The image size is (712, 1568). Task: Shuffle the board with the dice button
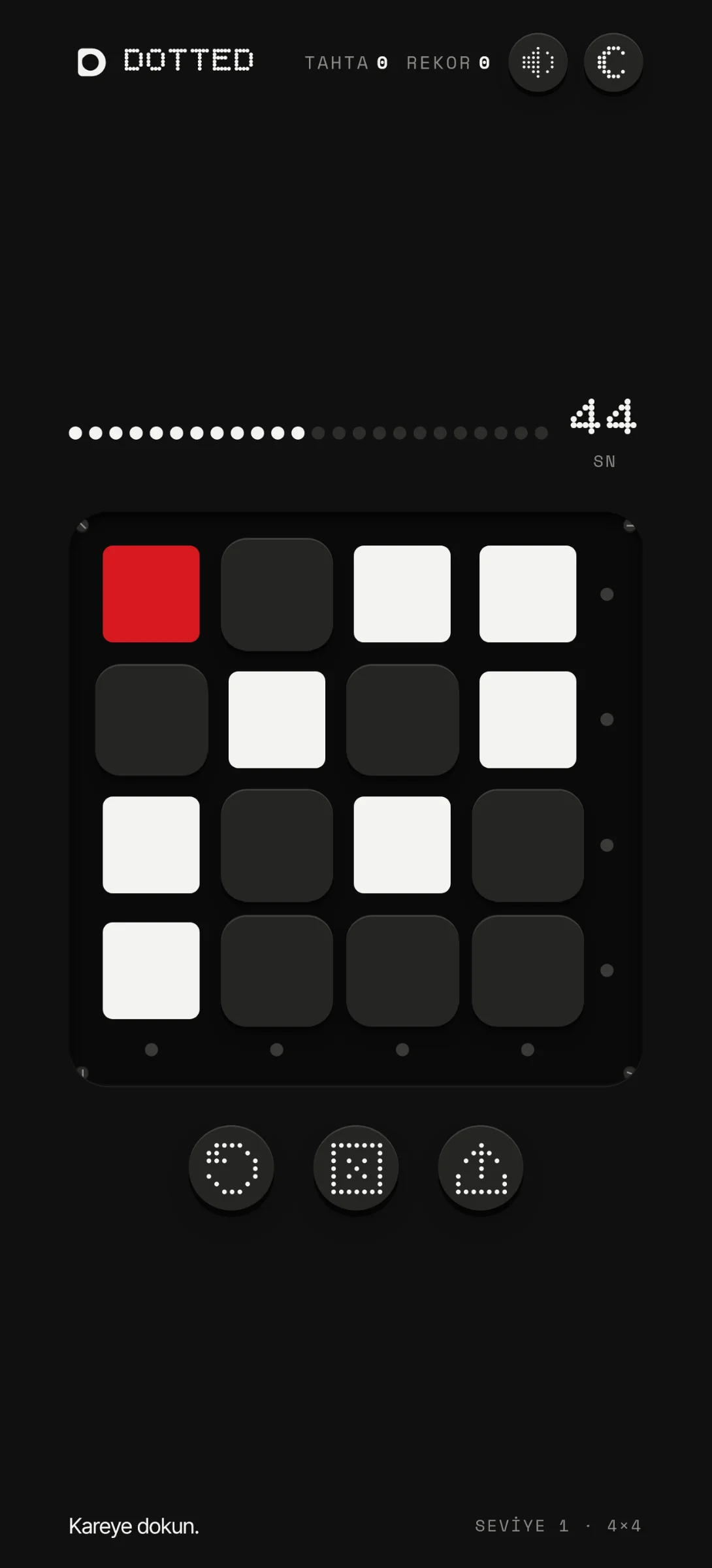[356, 1168]
